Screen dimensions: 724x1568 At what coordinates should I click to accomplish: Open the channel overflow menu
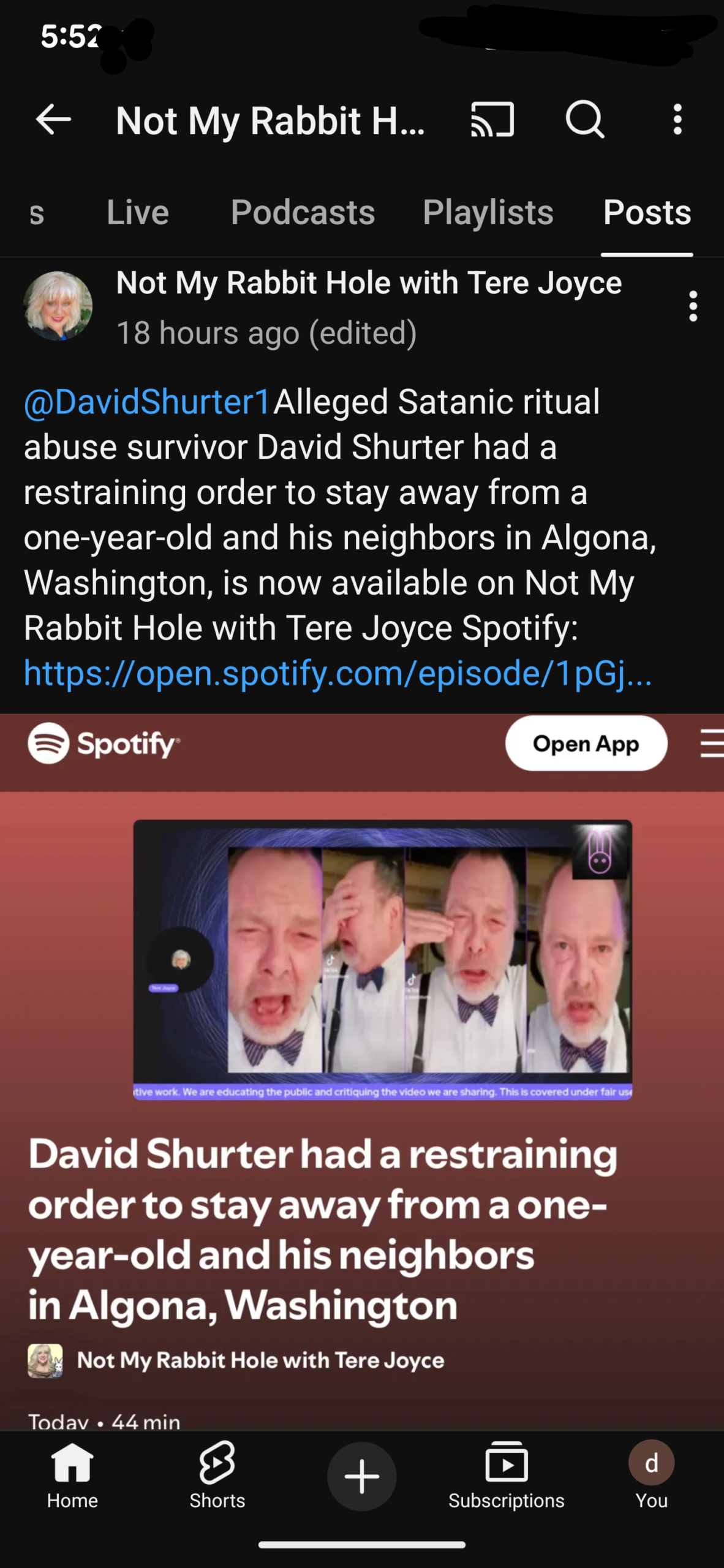(x=677, y=119)
